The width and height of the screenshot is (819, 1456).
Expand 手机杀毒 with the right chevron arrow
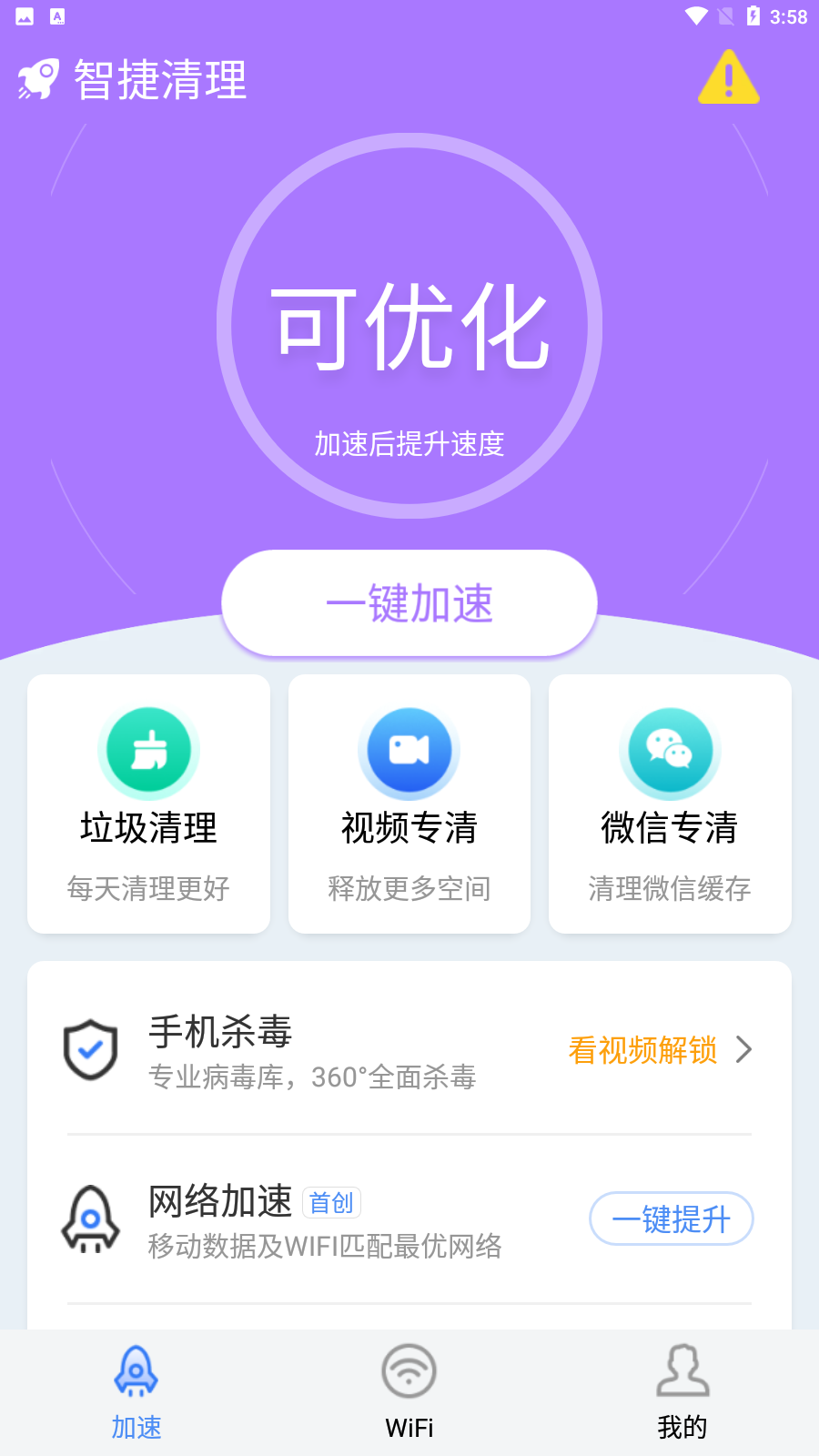click(x=746, y=1049)
